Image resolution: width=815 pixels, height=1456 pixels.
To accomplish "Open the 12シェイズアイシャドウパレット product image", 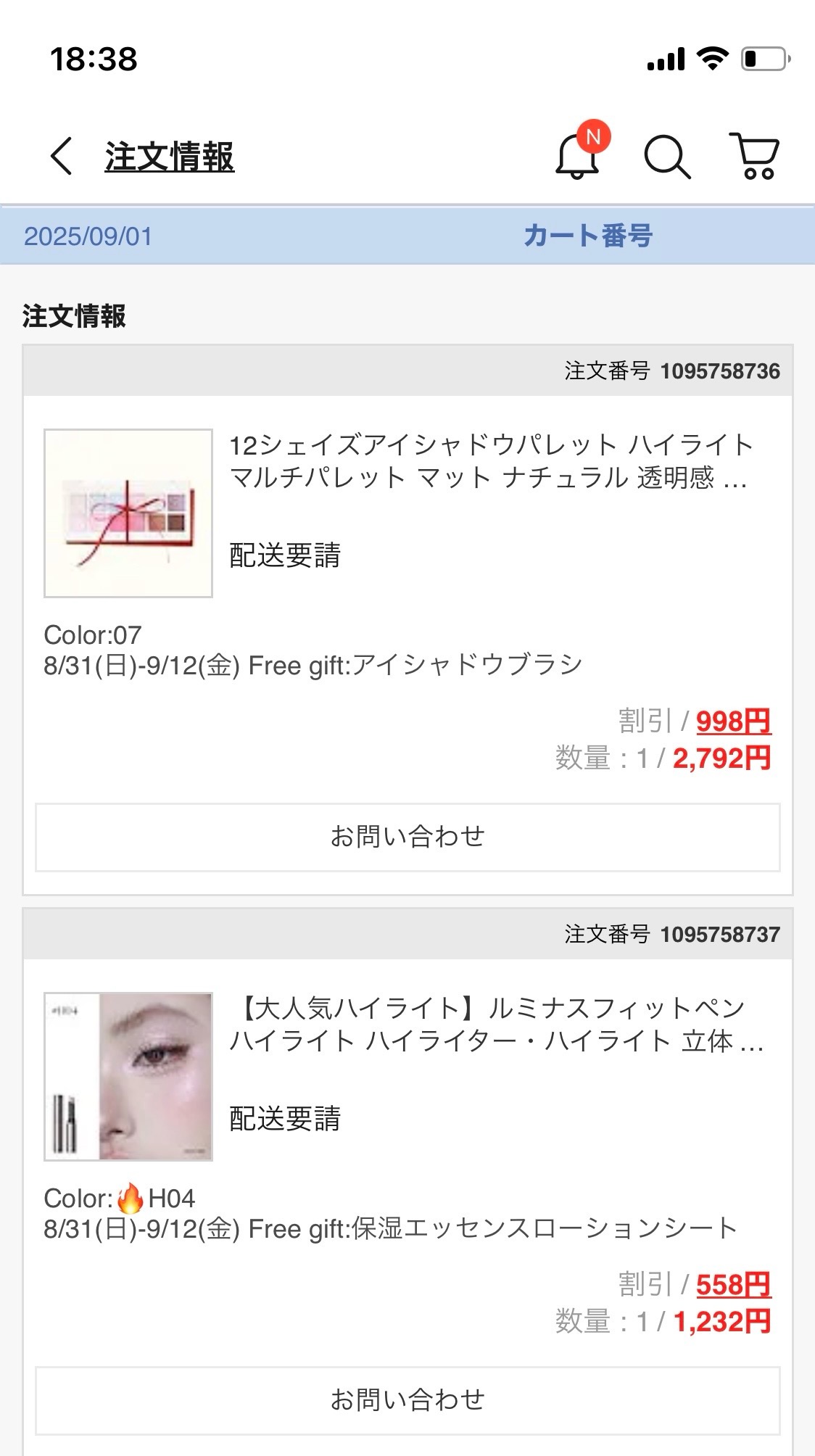I will click(128, 513).
